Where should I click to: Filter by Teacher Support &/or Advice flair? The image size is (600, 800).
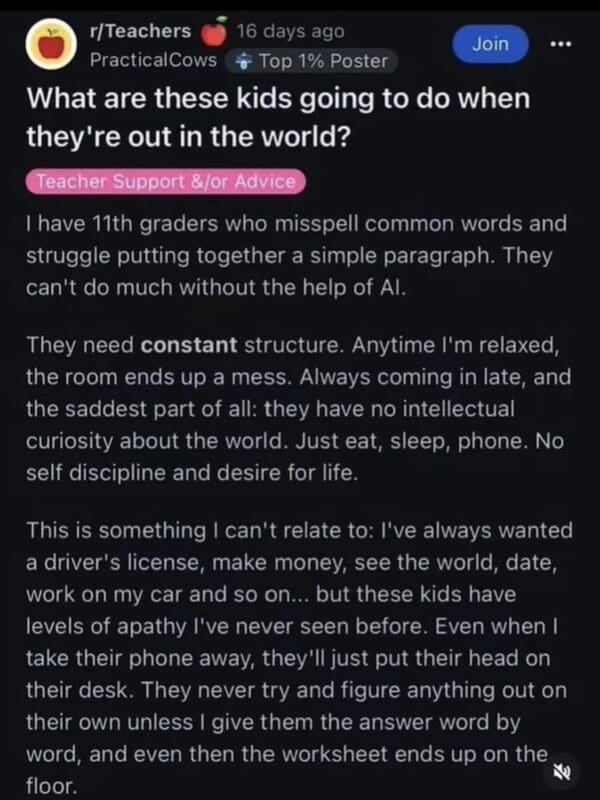[165, 181]
